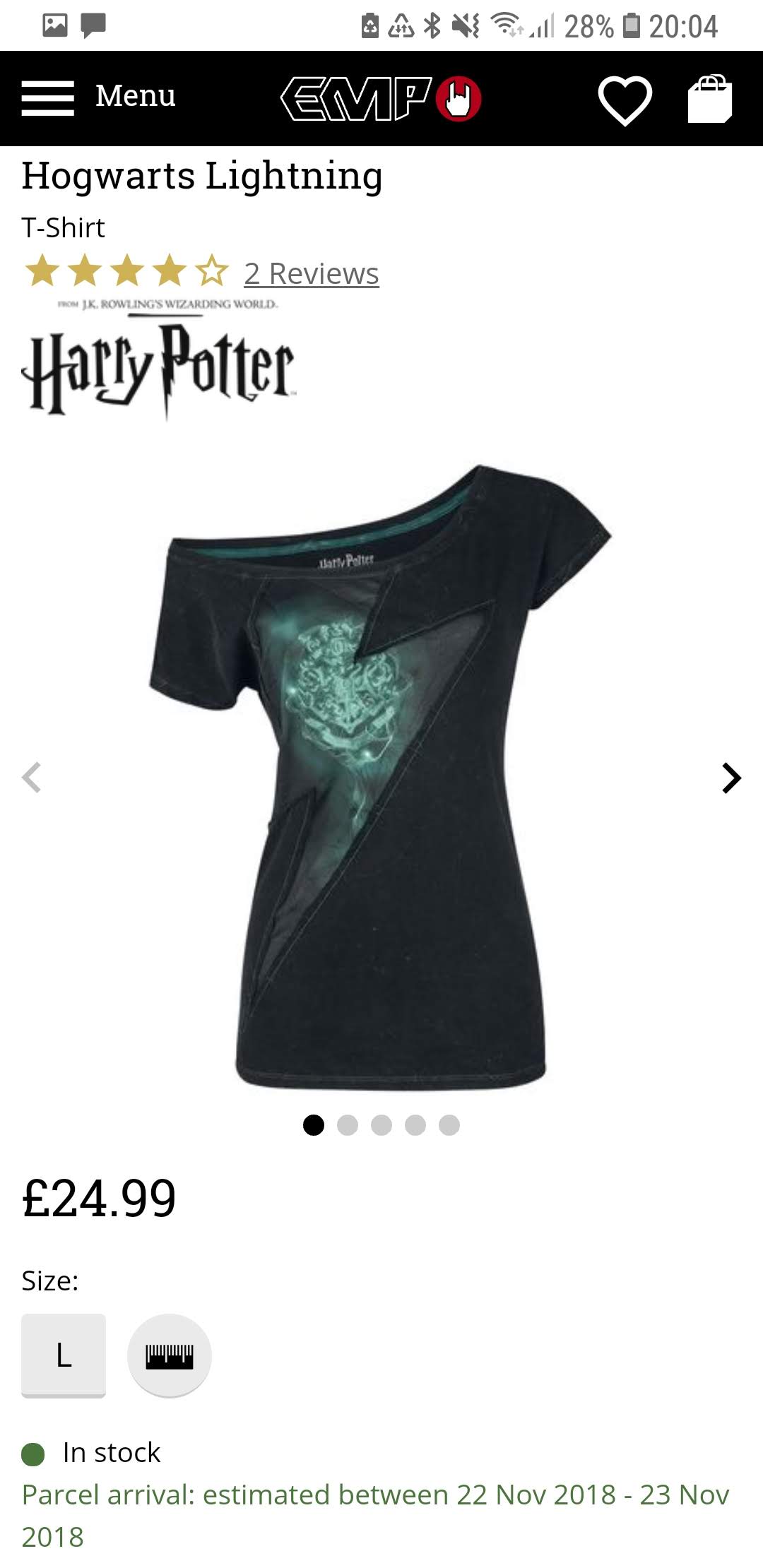Read the 2 Reviews link
Image resolution: width=763 pixels, height=1568 pixels.
click(312, 273)
